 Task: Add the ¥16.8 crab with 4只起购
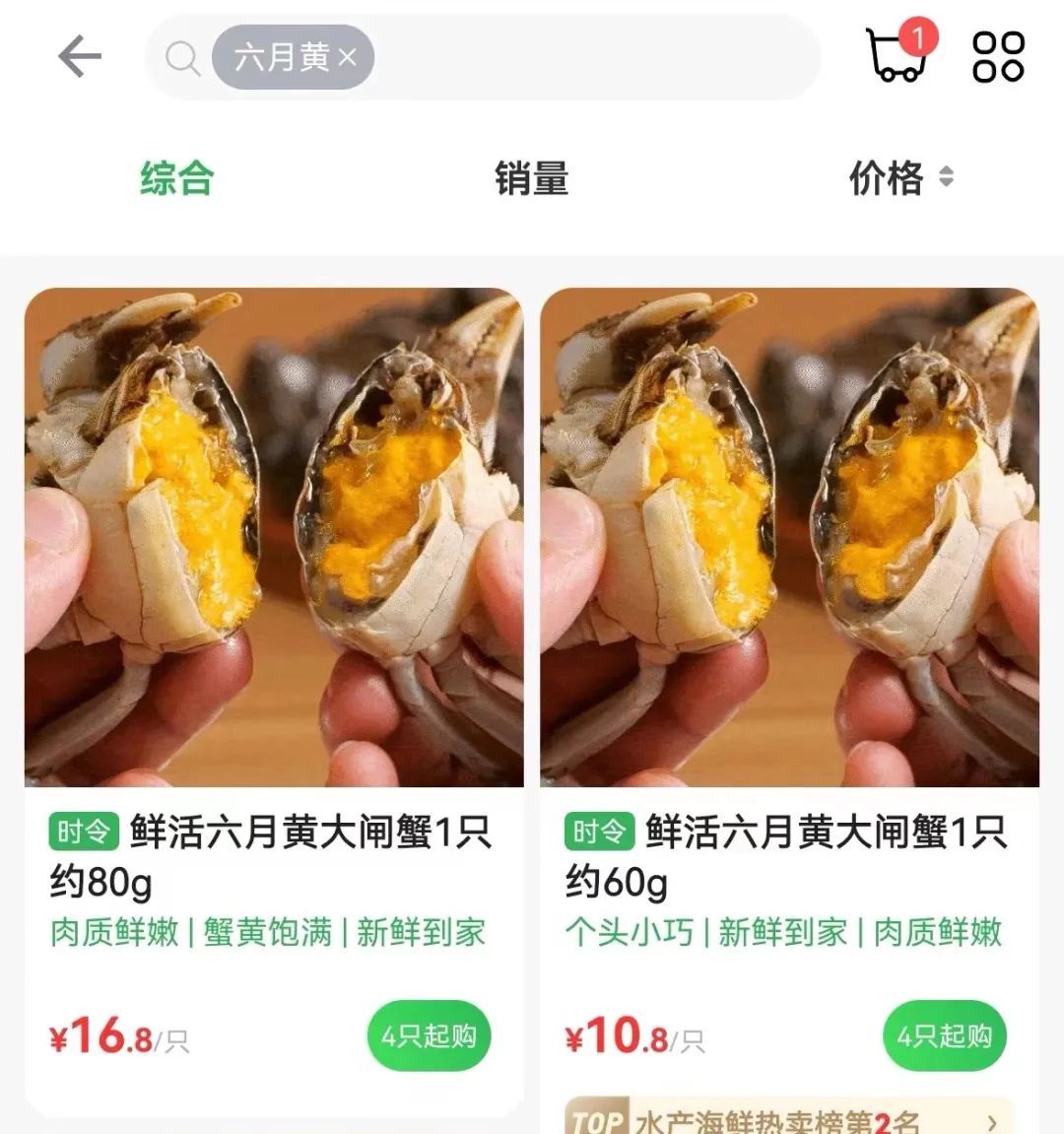coord(429,1035)
